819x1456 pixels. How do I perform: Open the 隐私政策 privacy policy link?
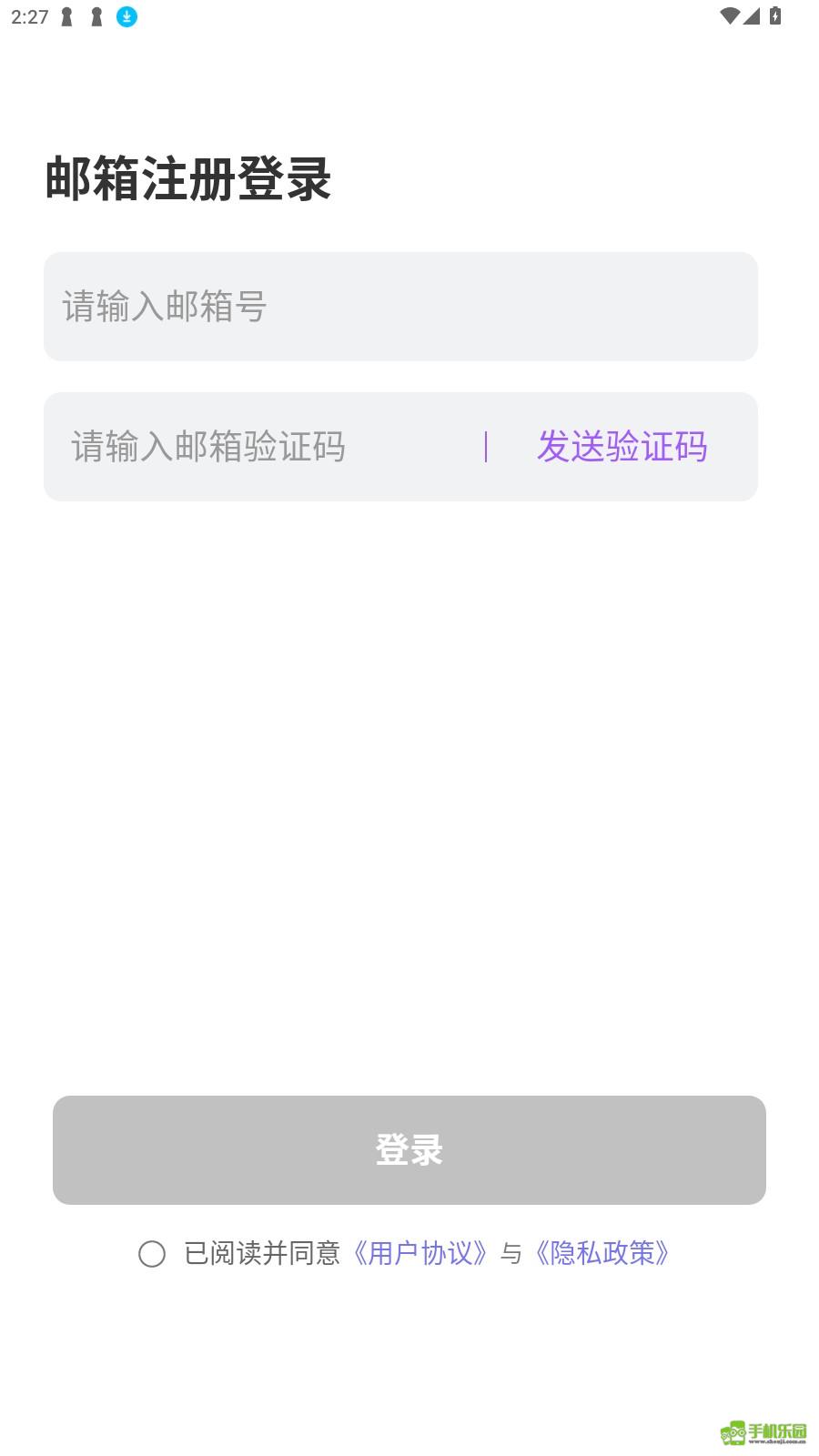click(602, 1253)
